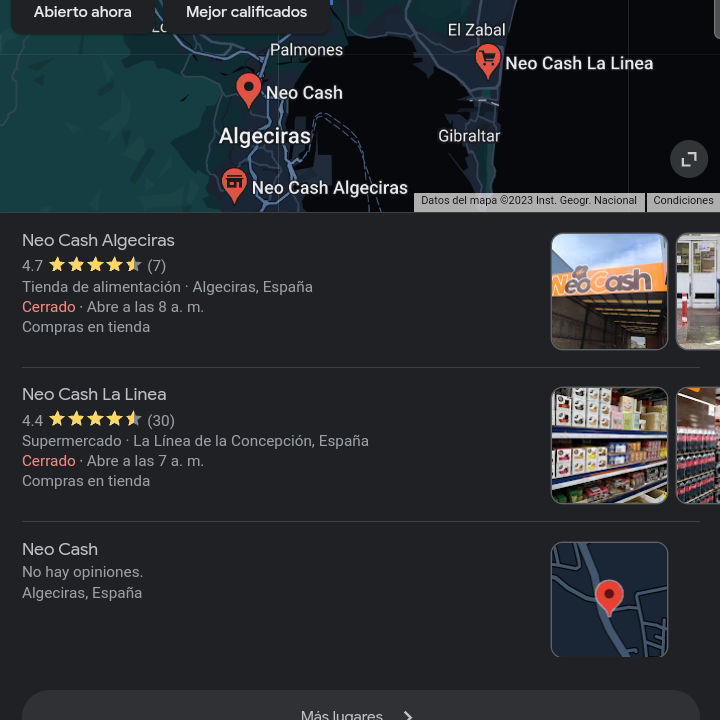
Task: View the Neo Cash La Linea shelves photo
Action: [609, 445]
